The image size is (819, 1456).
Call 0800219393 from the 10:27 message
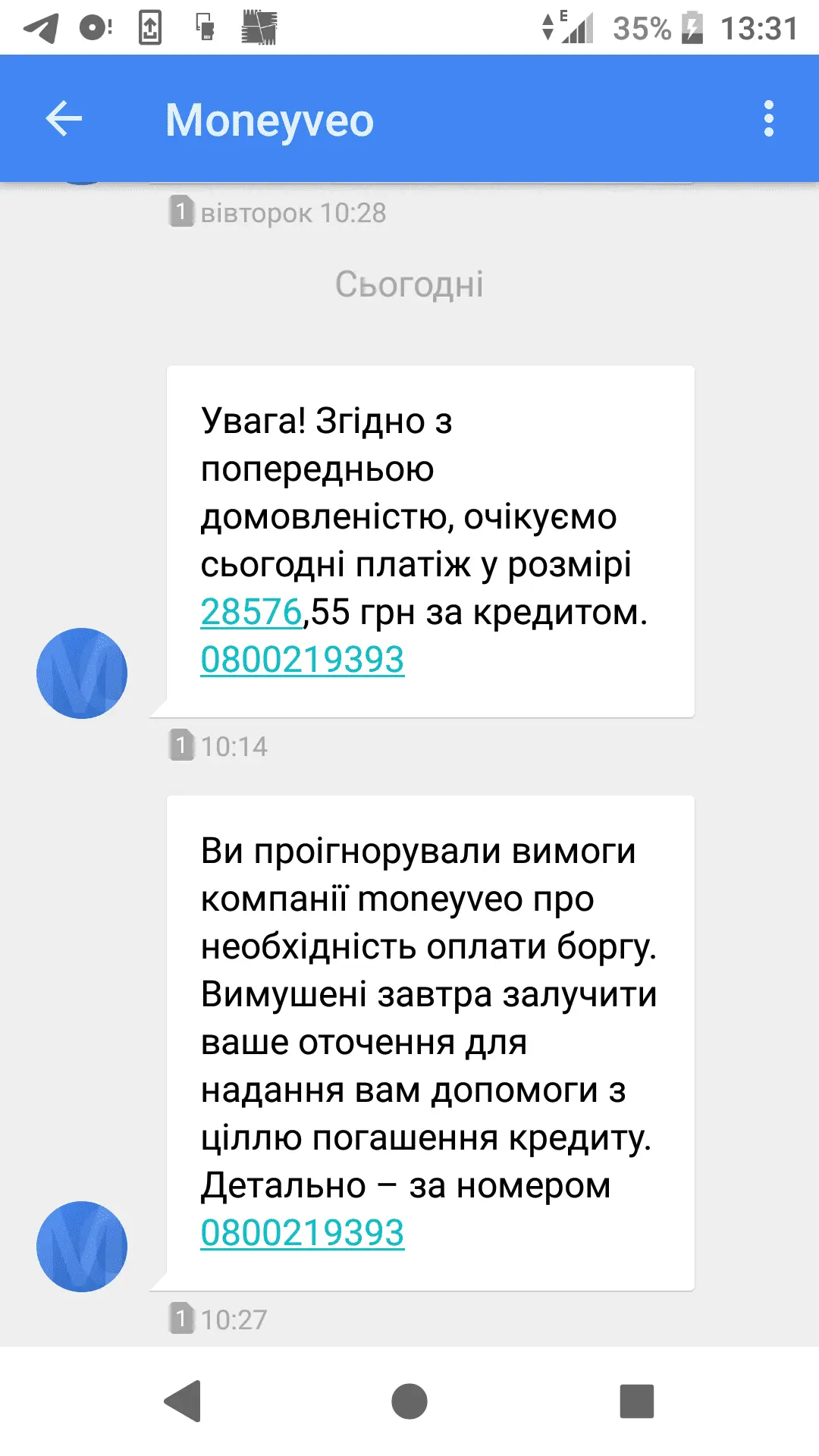302,1233
